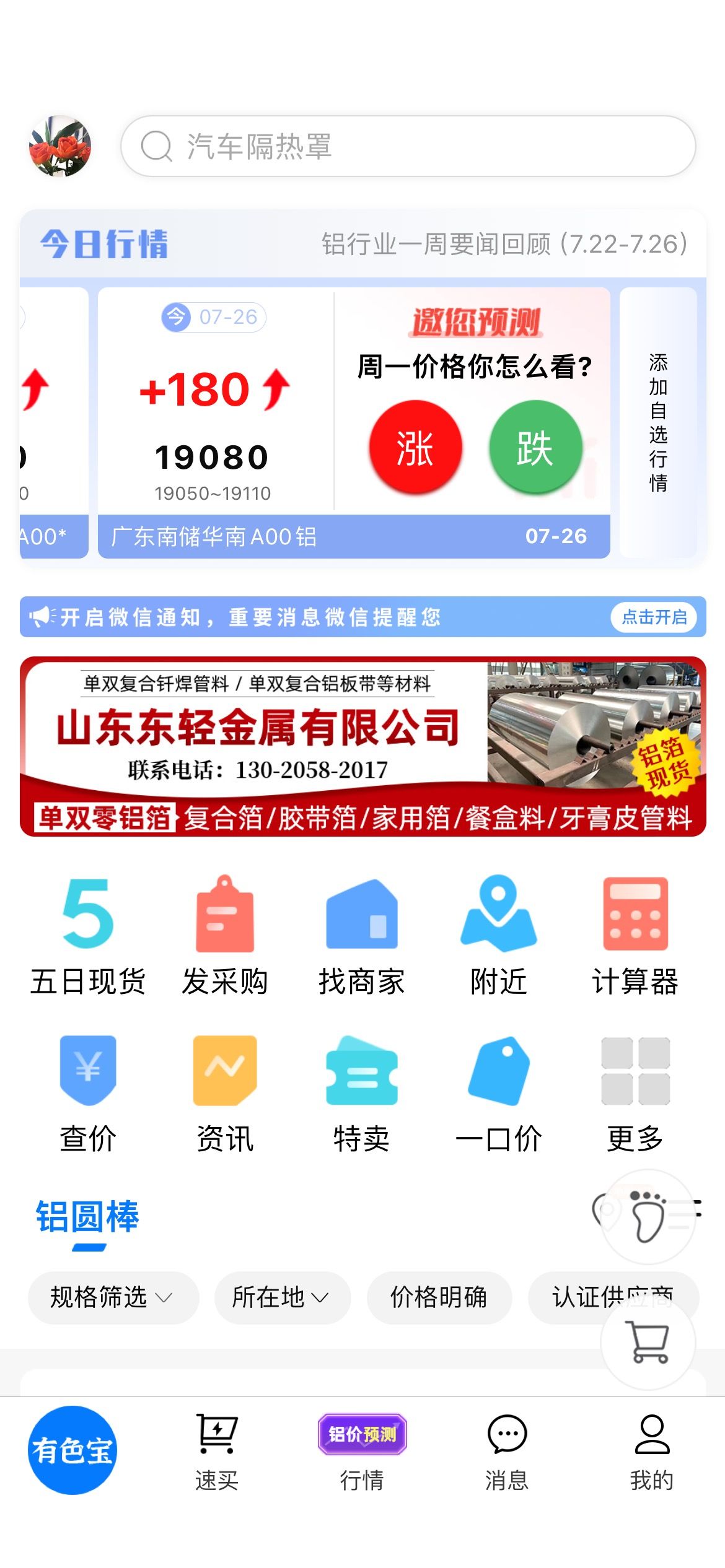Tap 点击开启 to enable WeChat notifications
725x1568 pixels.
tap(654, 617)
